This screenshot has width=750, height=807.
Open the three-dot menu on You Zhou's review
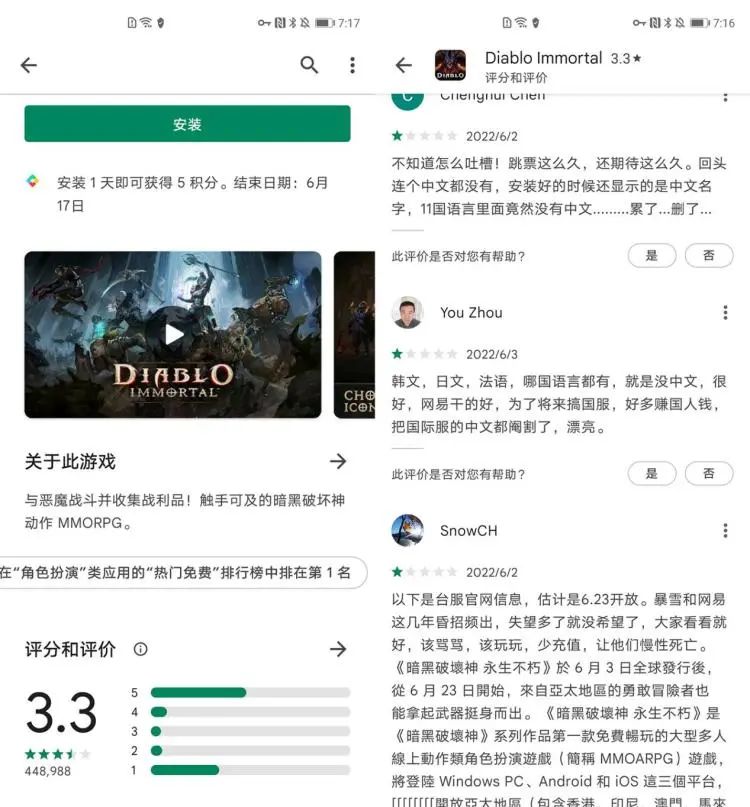coord(725,313)
